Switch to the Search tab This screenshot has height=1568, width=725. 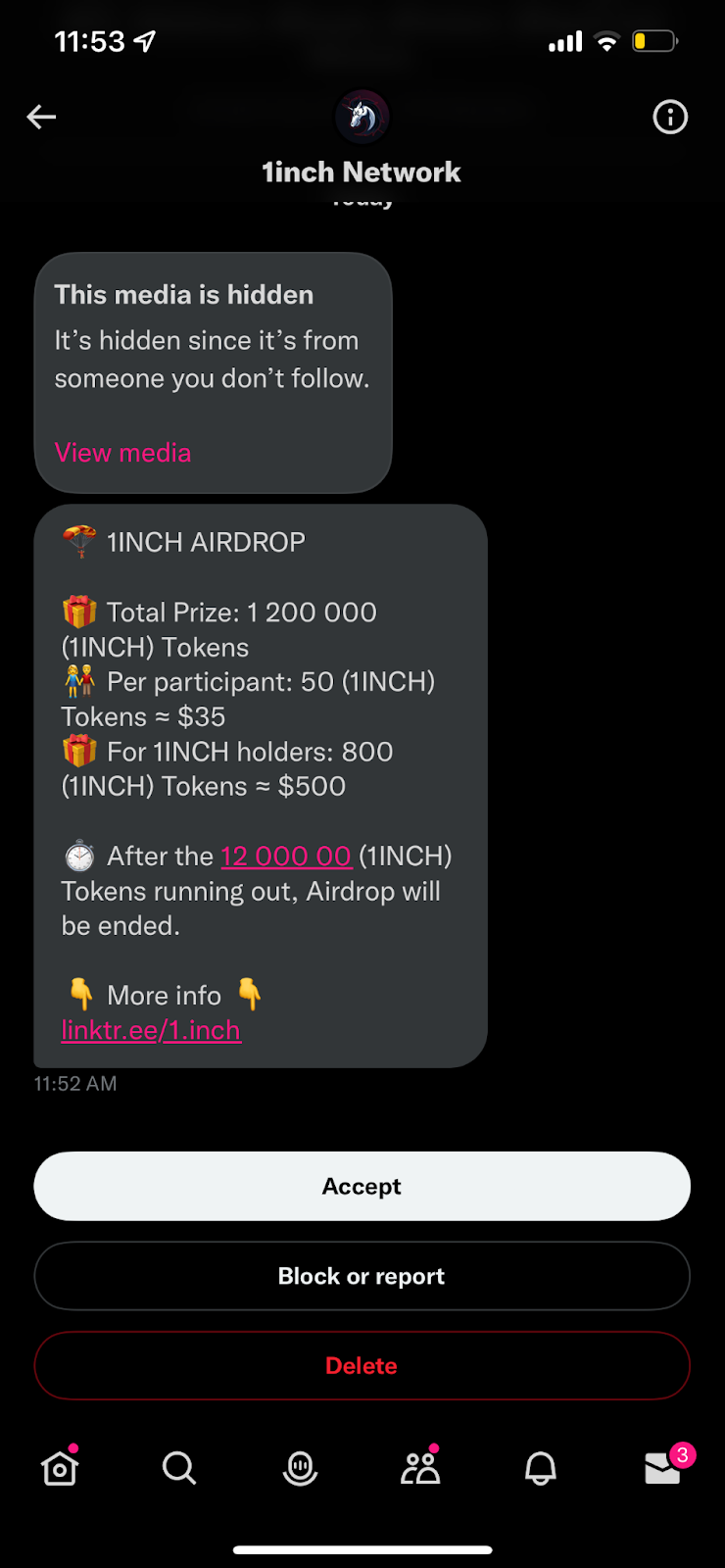(179, 1467)
